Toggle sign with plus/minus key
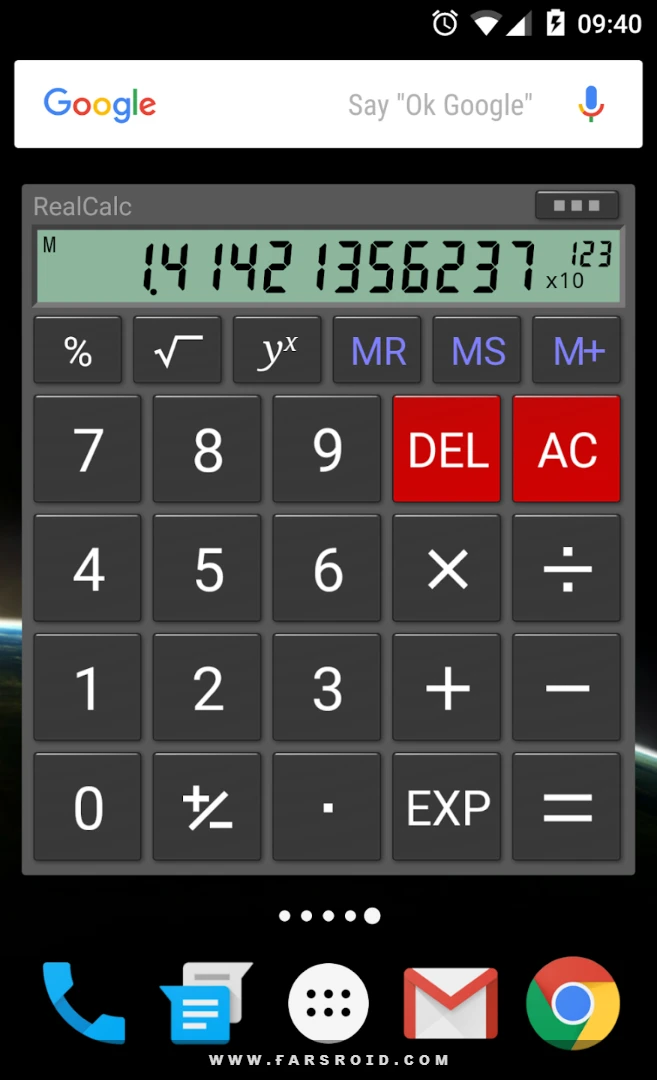 [207, 807]
